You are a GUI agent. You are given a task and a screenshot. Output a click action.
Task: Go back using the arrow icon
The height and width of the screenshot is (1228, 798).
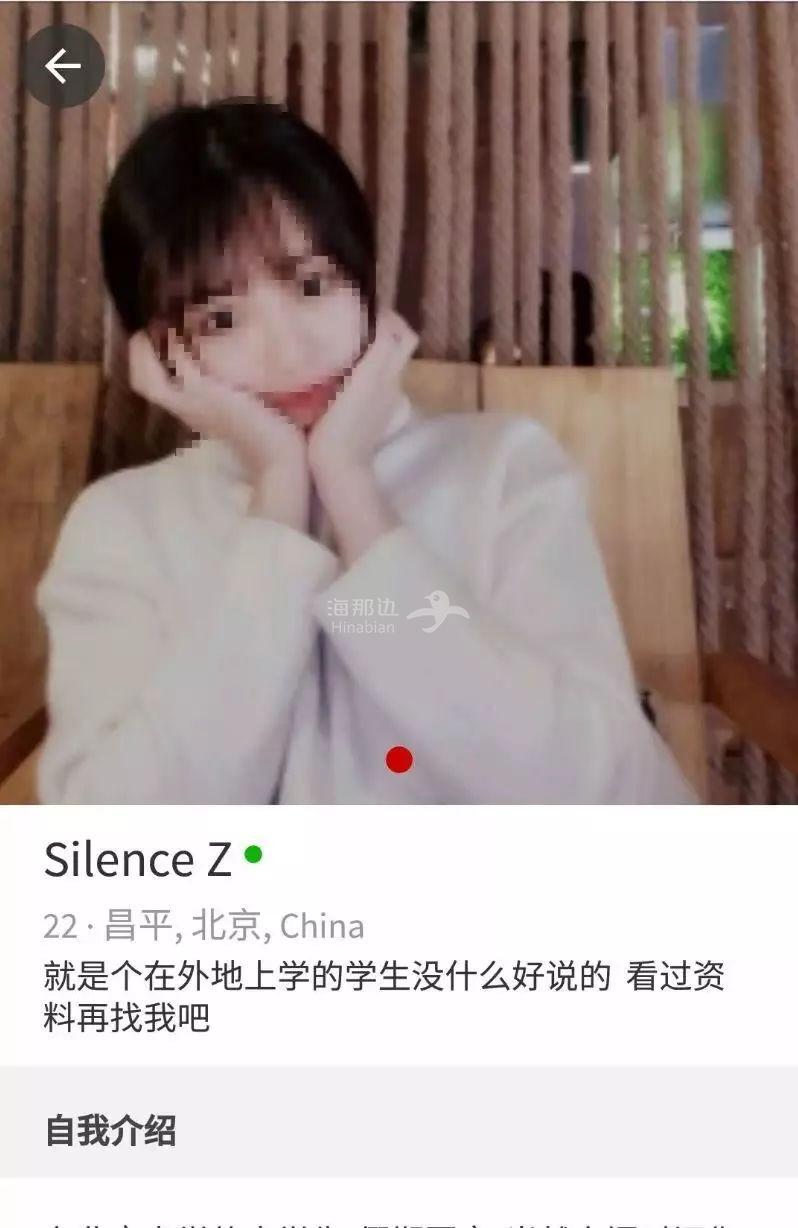63,66
